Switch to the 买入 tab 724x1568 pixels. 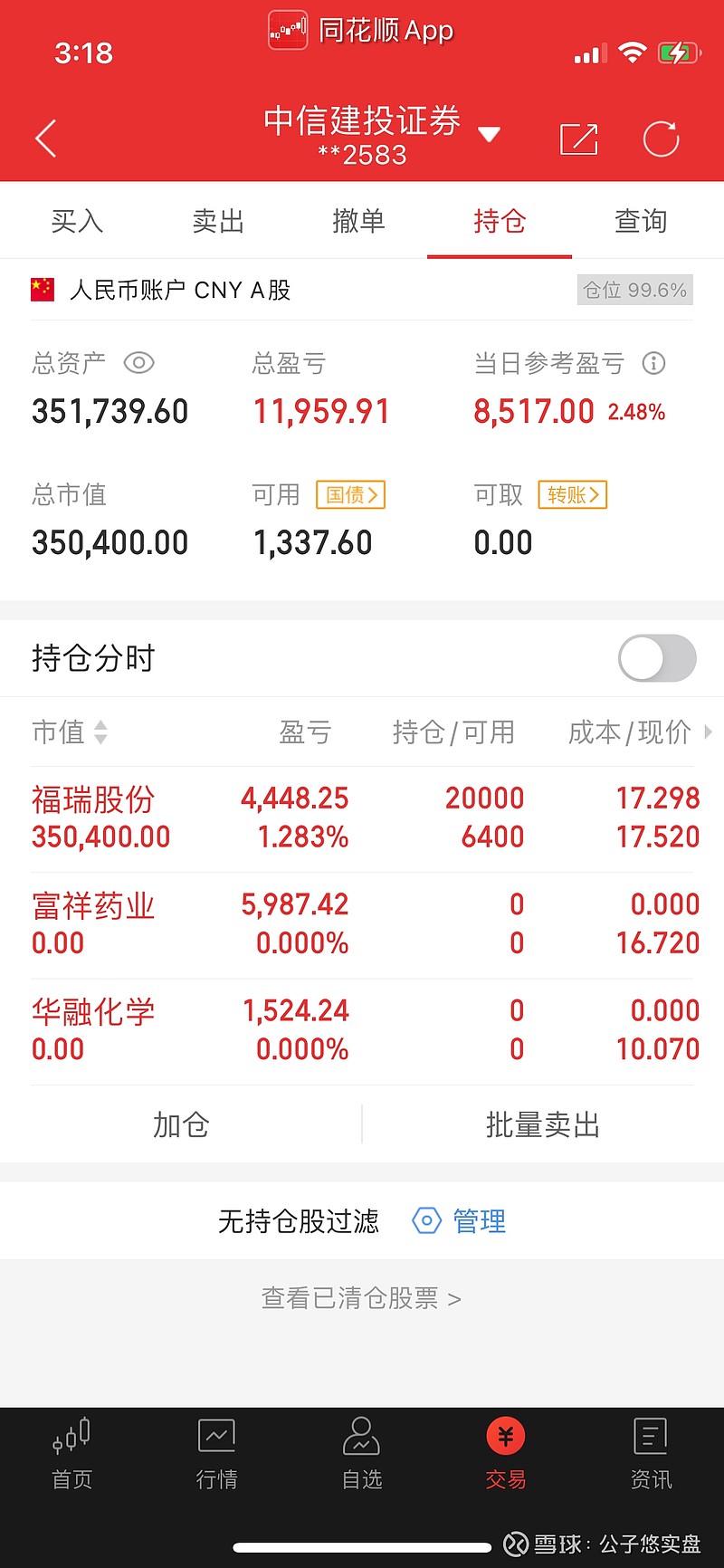pyautogui.click(x=77, y=221)
